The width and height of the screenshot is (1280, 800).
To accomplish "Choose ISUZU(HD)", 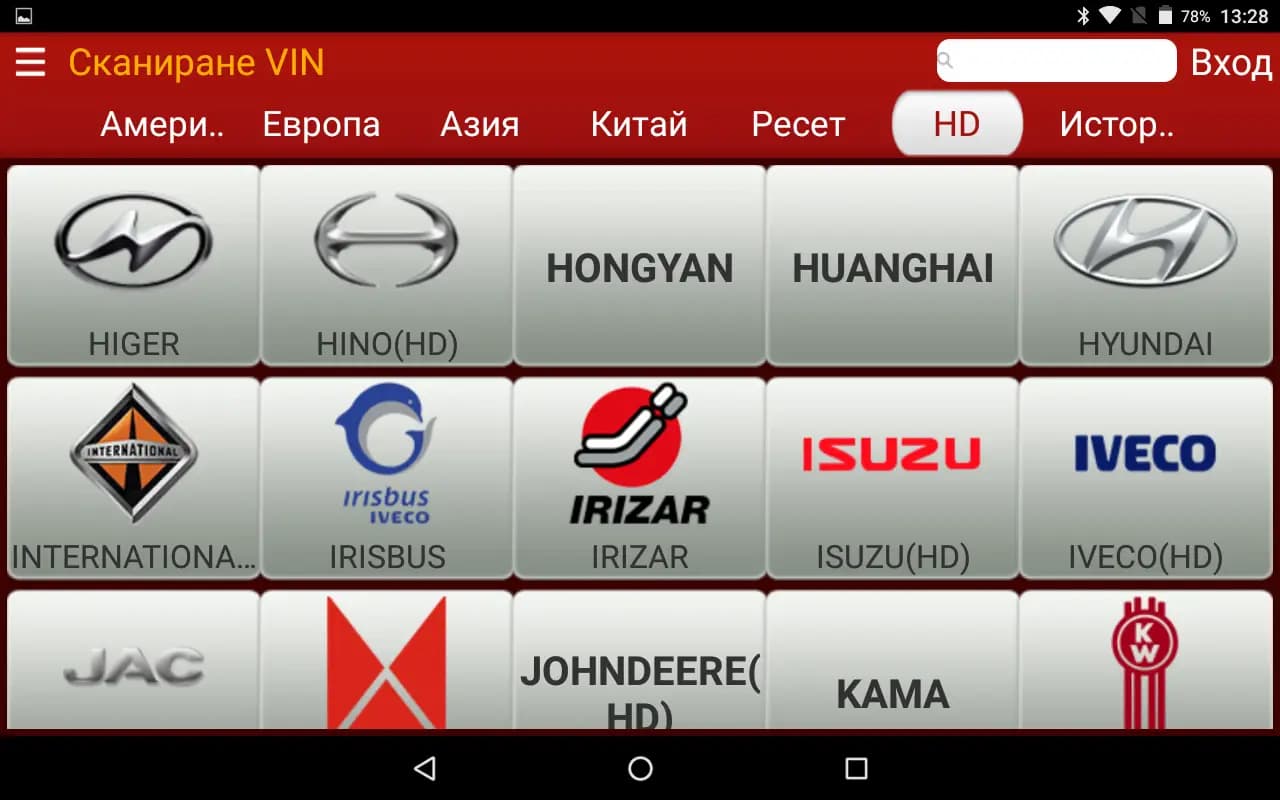I will (892, 478).
